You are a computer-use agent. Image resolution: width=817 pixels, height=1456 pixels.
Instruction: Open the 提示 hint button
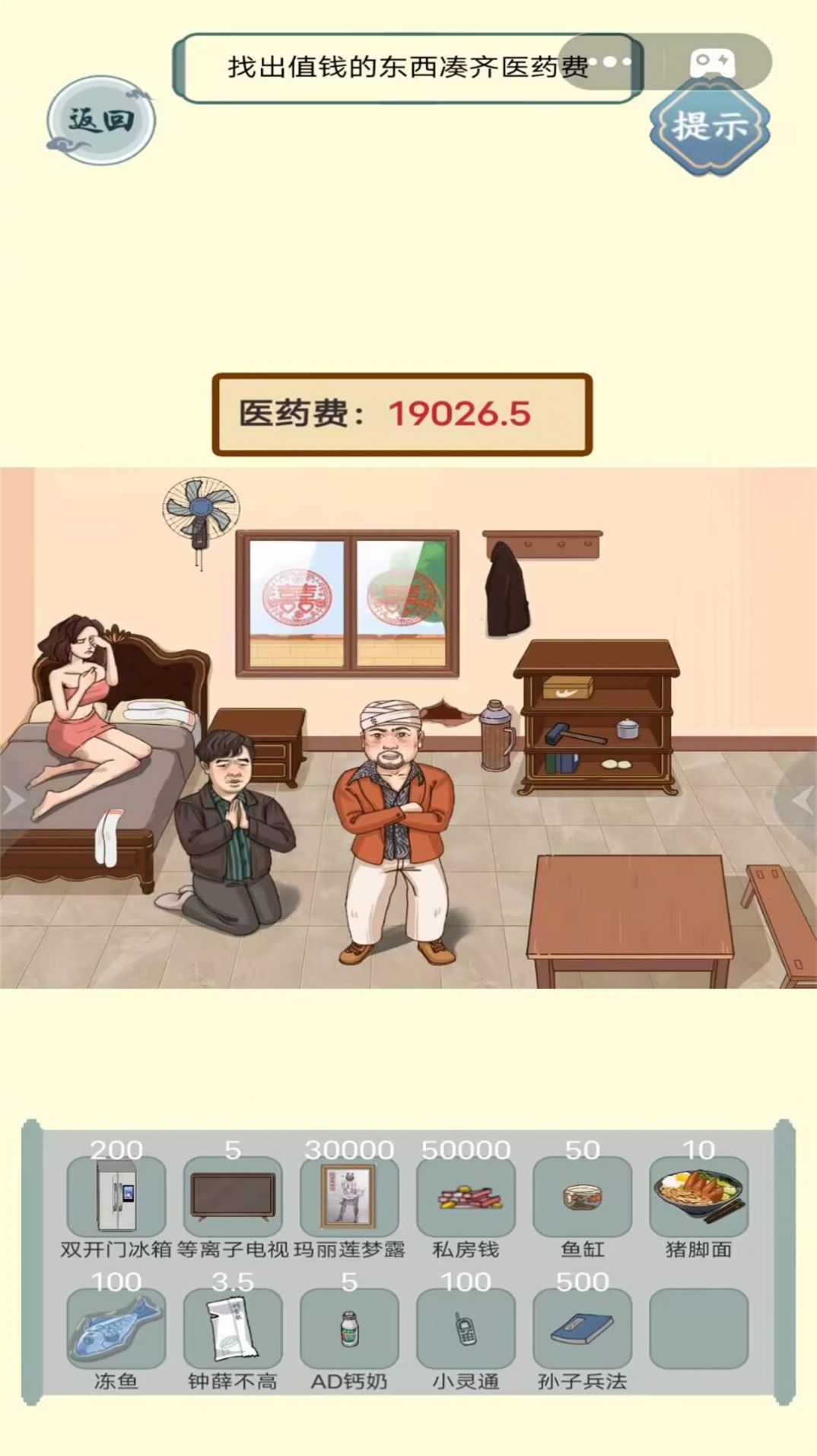(x=709, y=126)
